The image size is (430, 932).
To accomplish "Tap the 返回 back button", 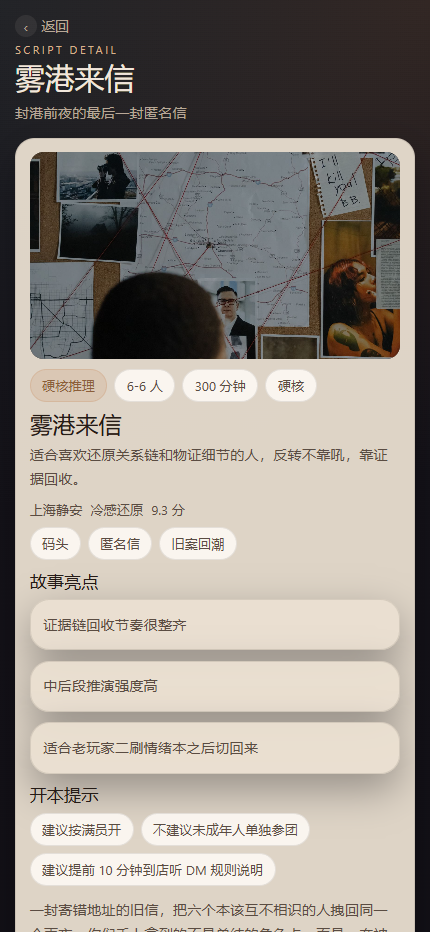I will tap(42, 26).
